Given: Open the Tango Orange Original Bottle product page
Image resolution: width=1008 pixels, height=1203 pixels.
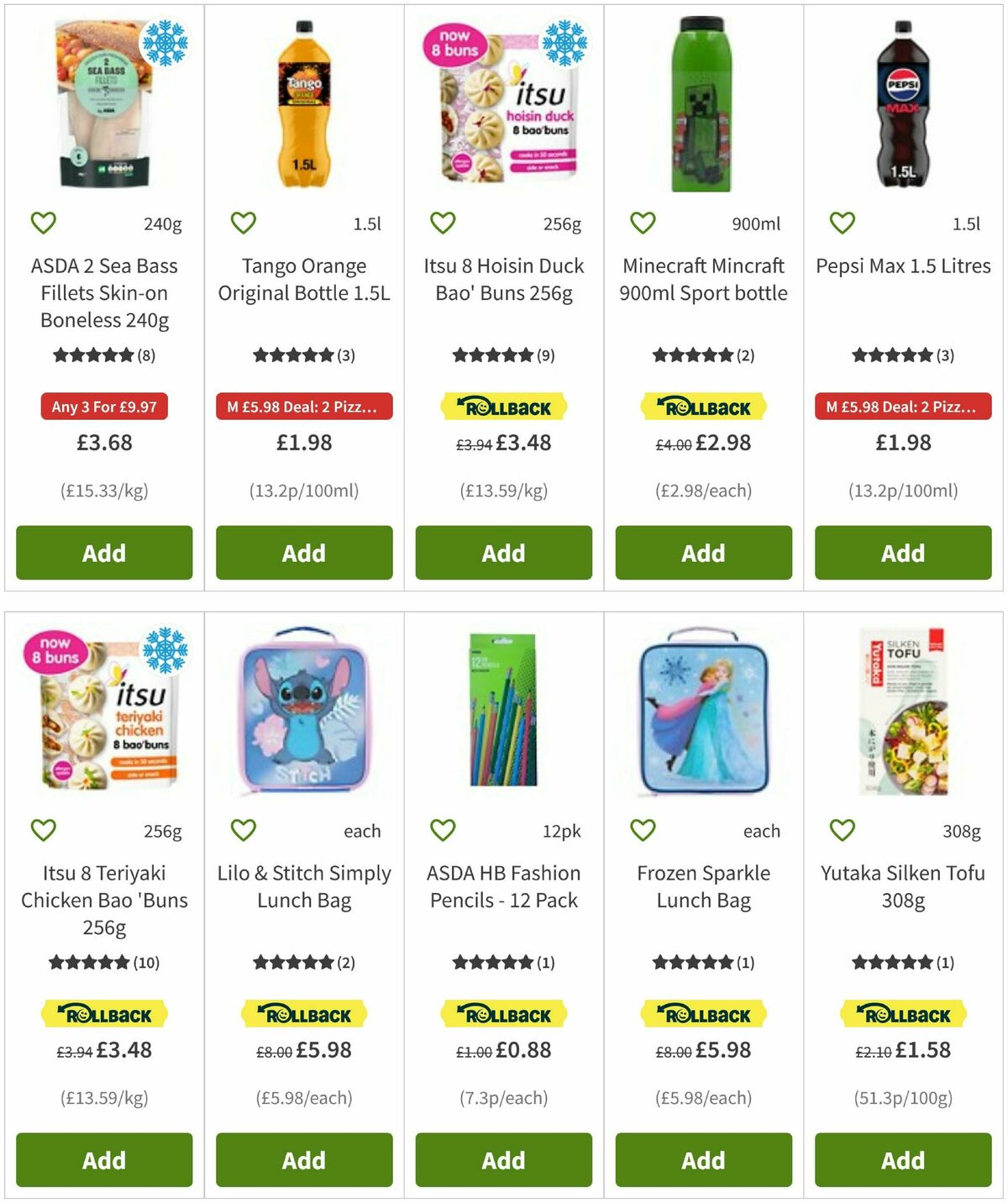Looking at the screenshot, I should pos(303,280).
